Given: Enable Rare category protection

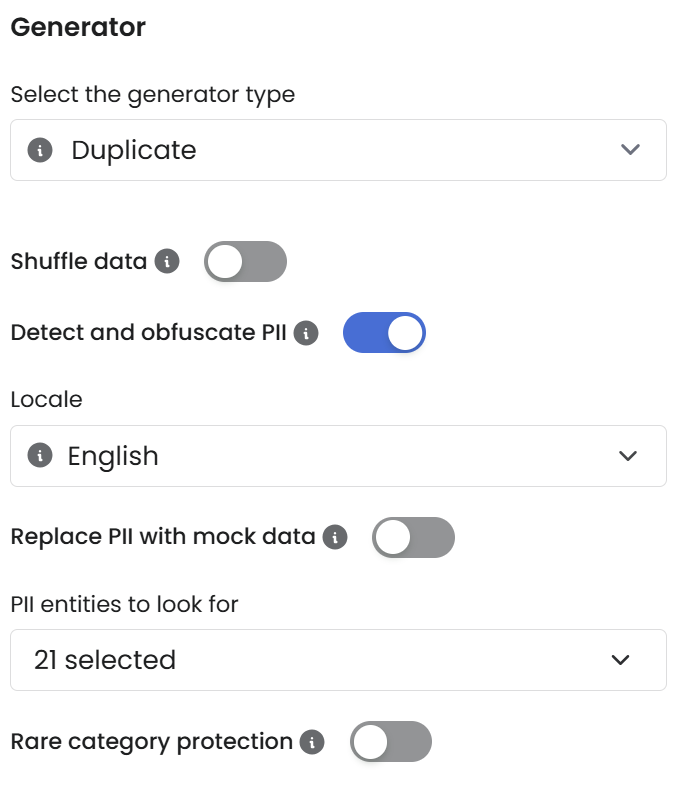Looking at the screenshot, I should 391,742.
